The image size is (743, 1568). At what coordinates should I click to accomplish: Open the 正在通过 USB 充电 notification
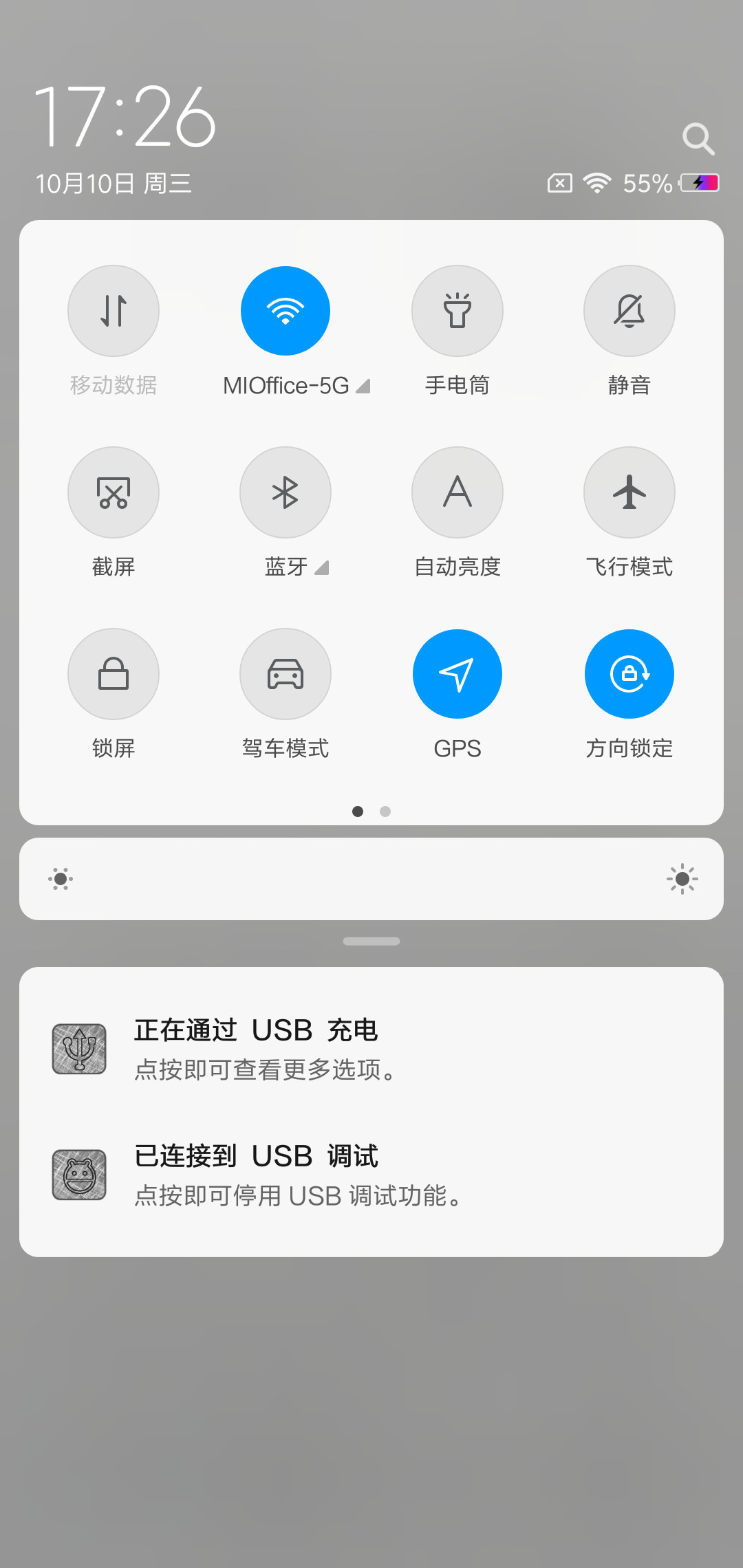371,1049
